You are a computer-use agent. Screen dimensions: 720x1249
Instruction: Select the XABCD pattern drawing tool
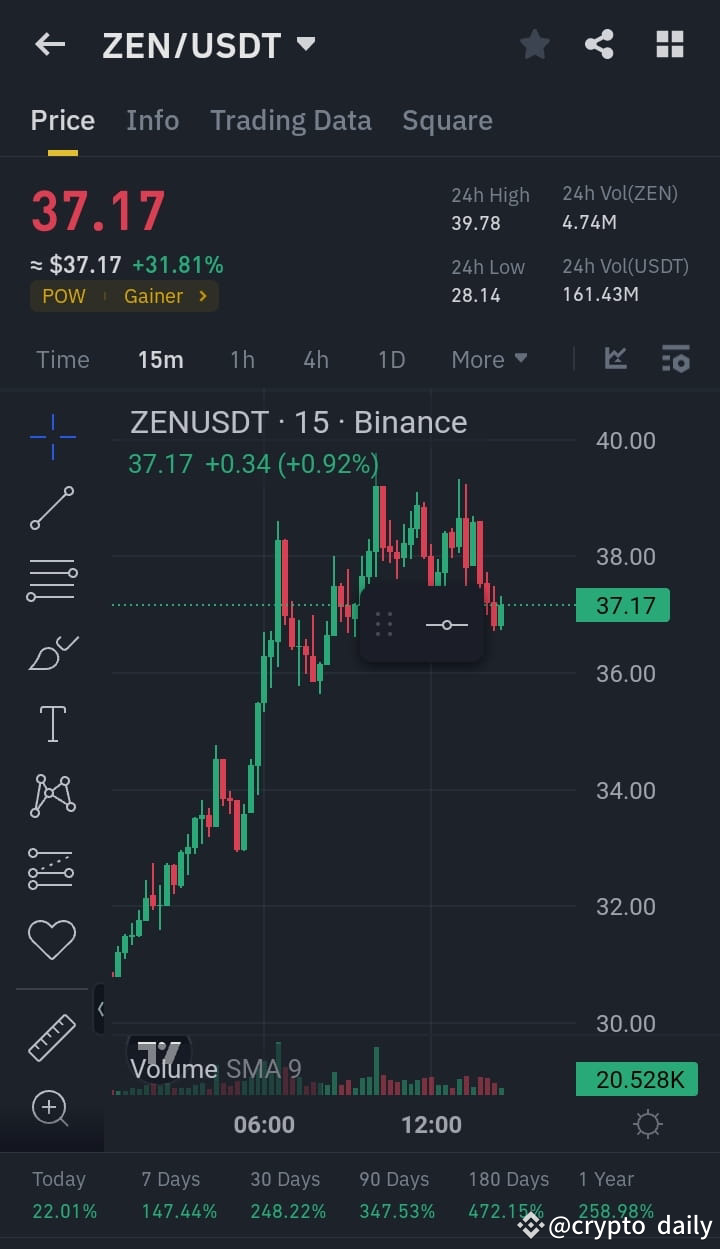52,795
